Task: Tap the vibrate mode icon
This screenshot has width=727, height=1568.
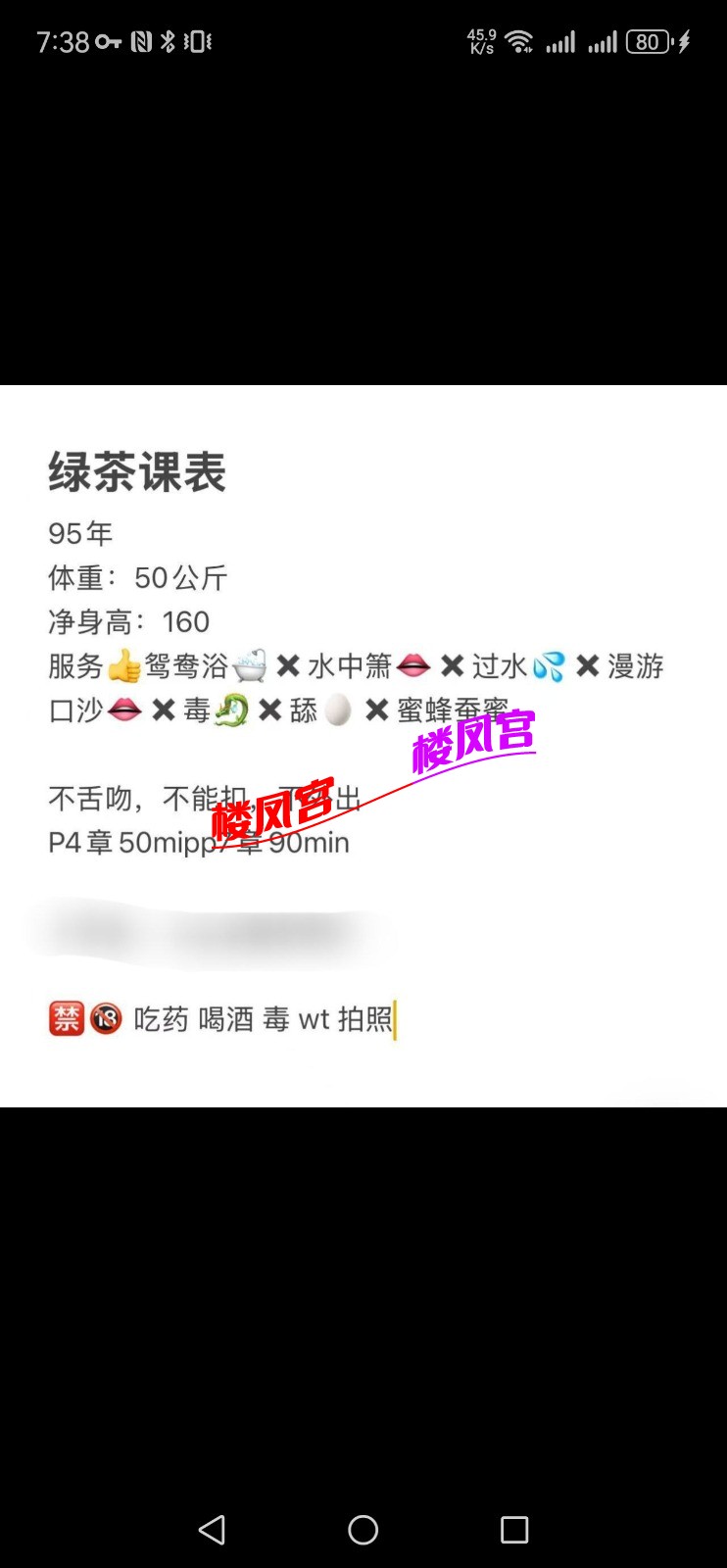Action: [196, 41]
